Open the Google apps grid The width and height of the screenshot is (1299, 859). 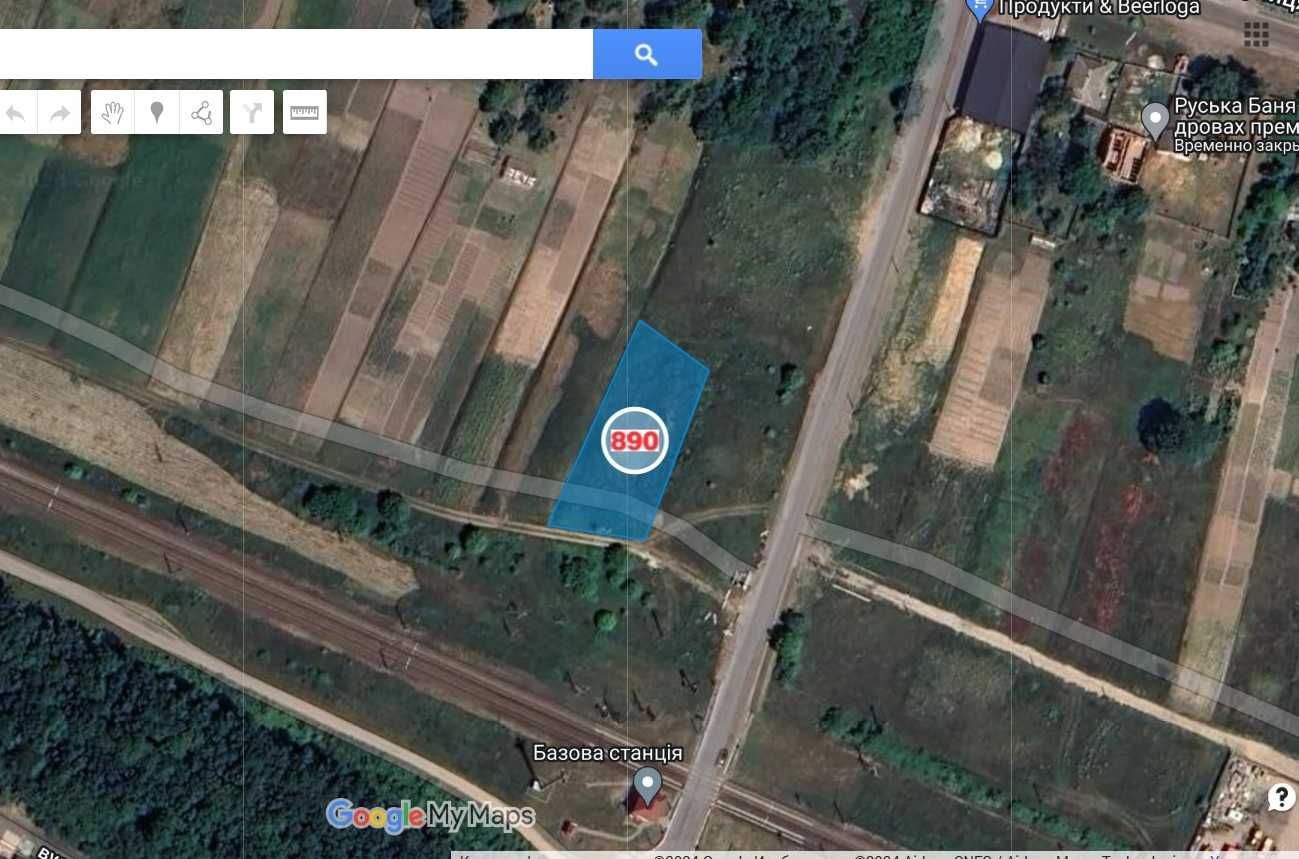(1256, 35)
